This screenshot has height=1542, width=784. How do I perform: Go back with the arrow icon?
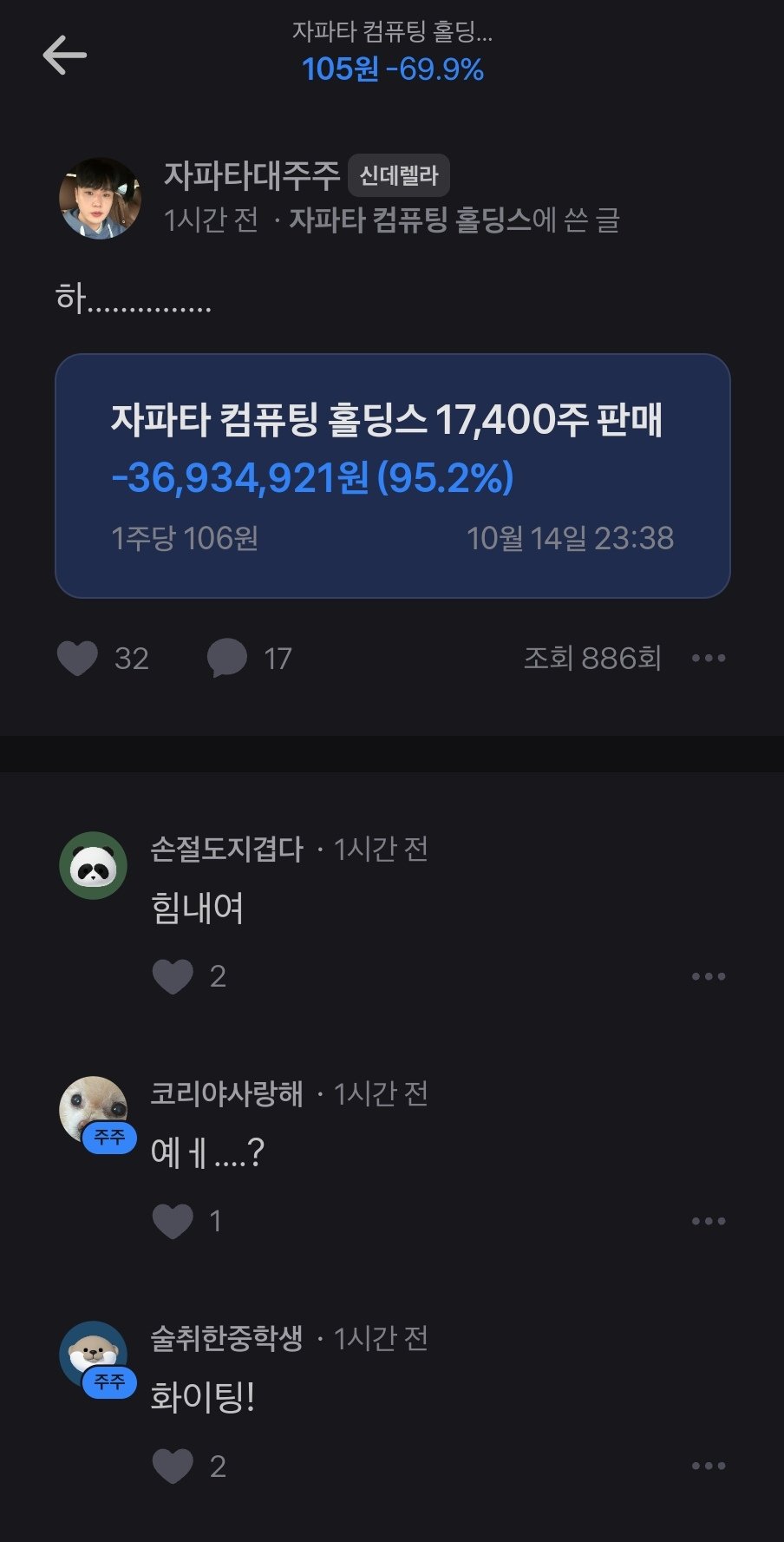click(65, 56)
